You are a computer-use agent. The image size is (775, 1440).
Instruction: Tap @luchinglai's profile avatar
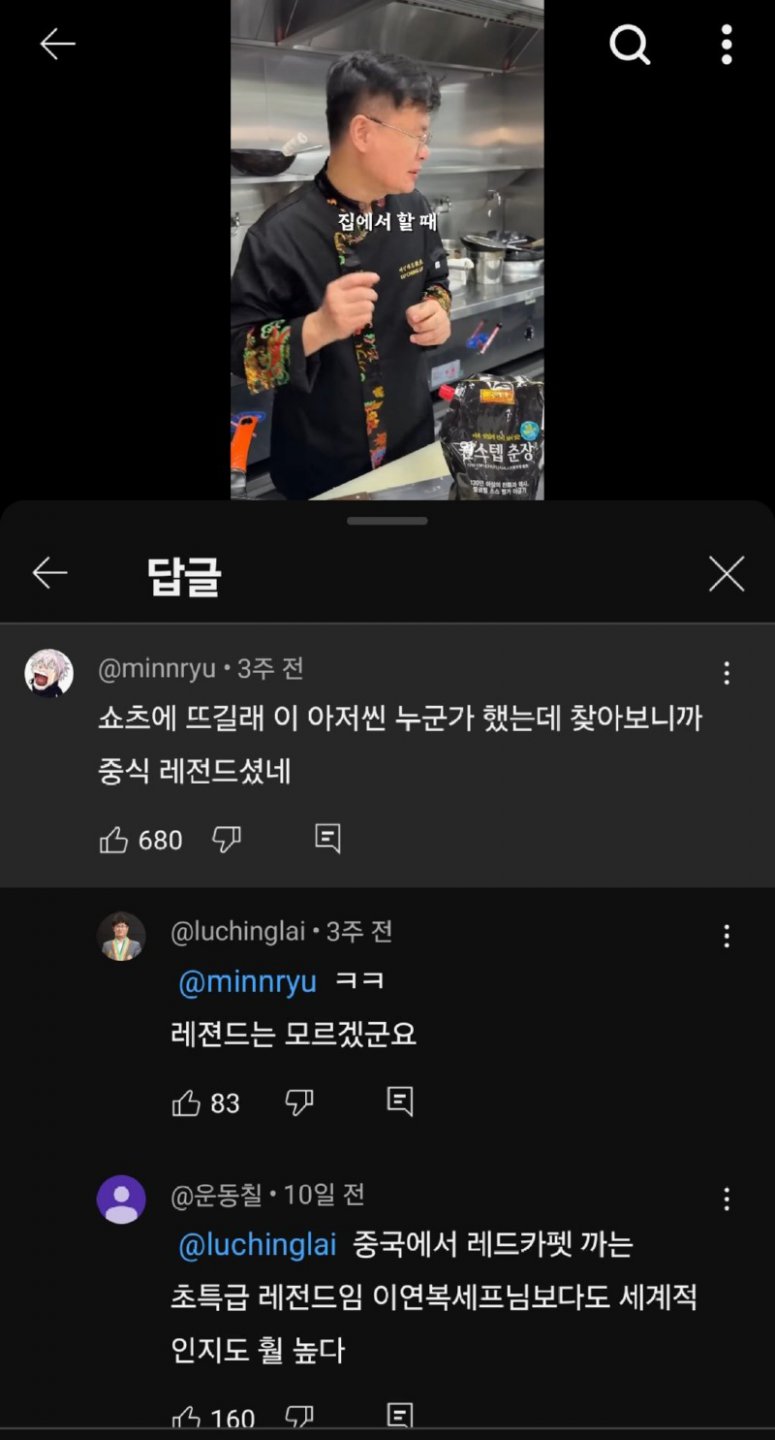pyautogui.click(x=120, y=935)
